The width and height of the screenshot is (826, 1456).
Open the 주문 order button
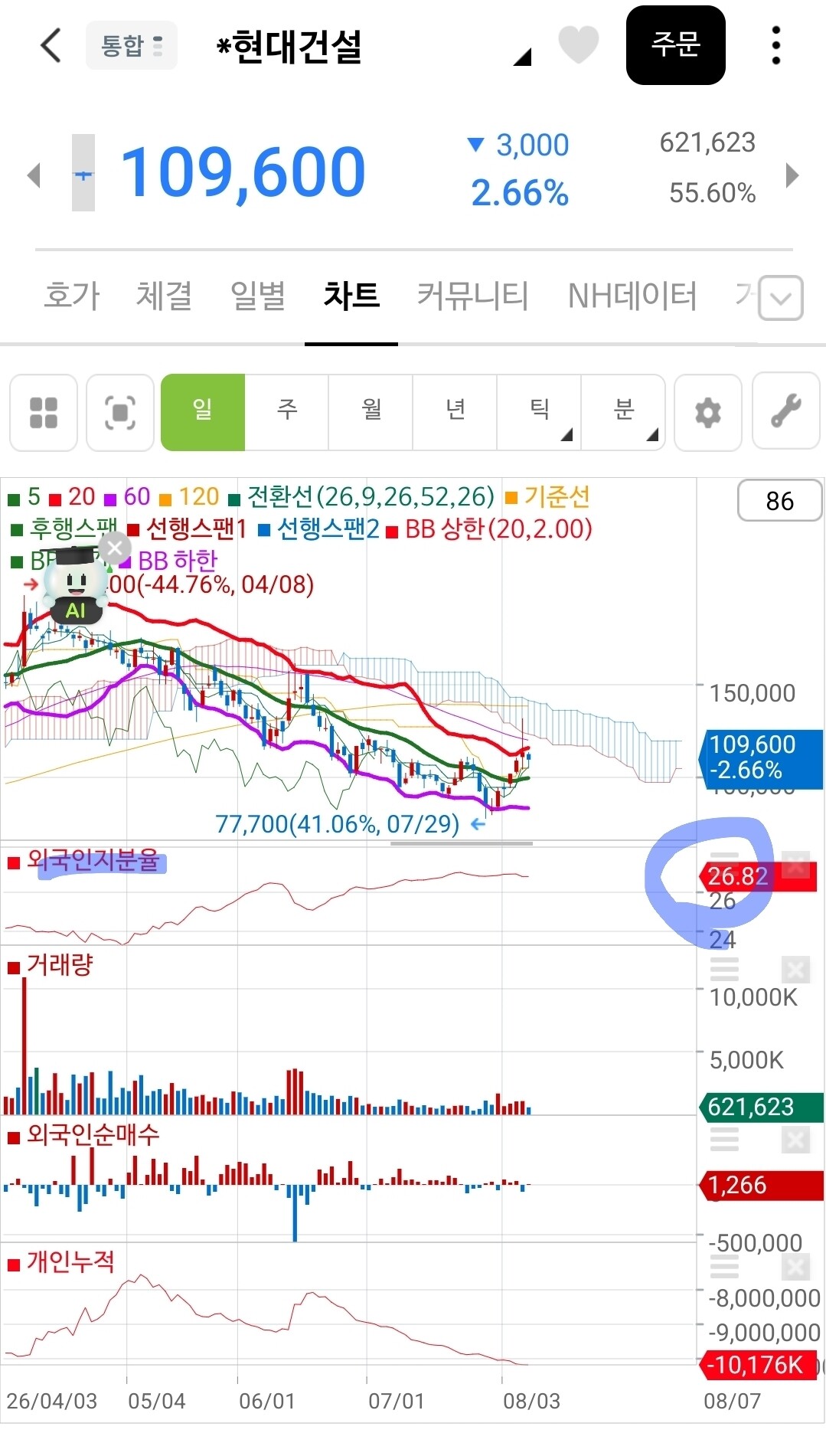tap(675, 45)
